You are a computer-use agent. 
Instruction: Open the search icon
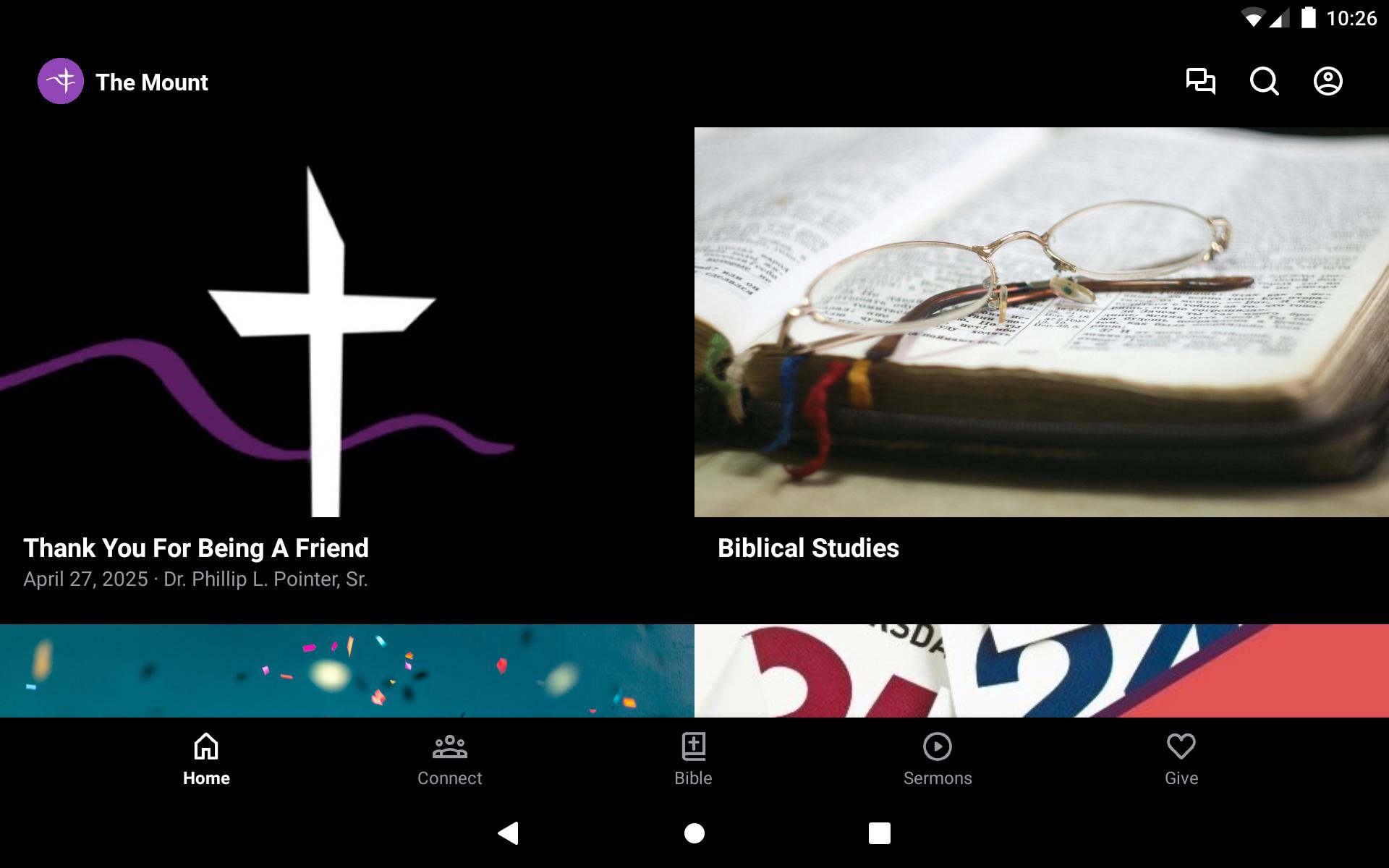click(1264, 81)
